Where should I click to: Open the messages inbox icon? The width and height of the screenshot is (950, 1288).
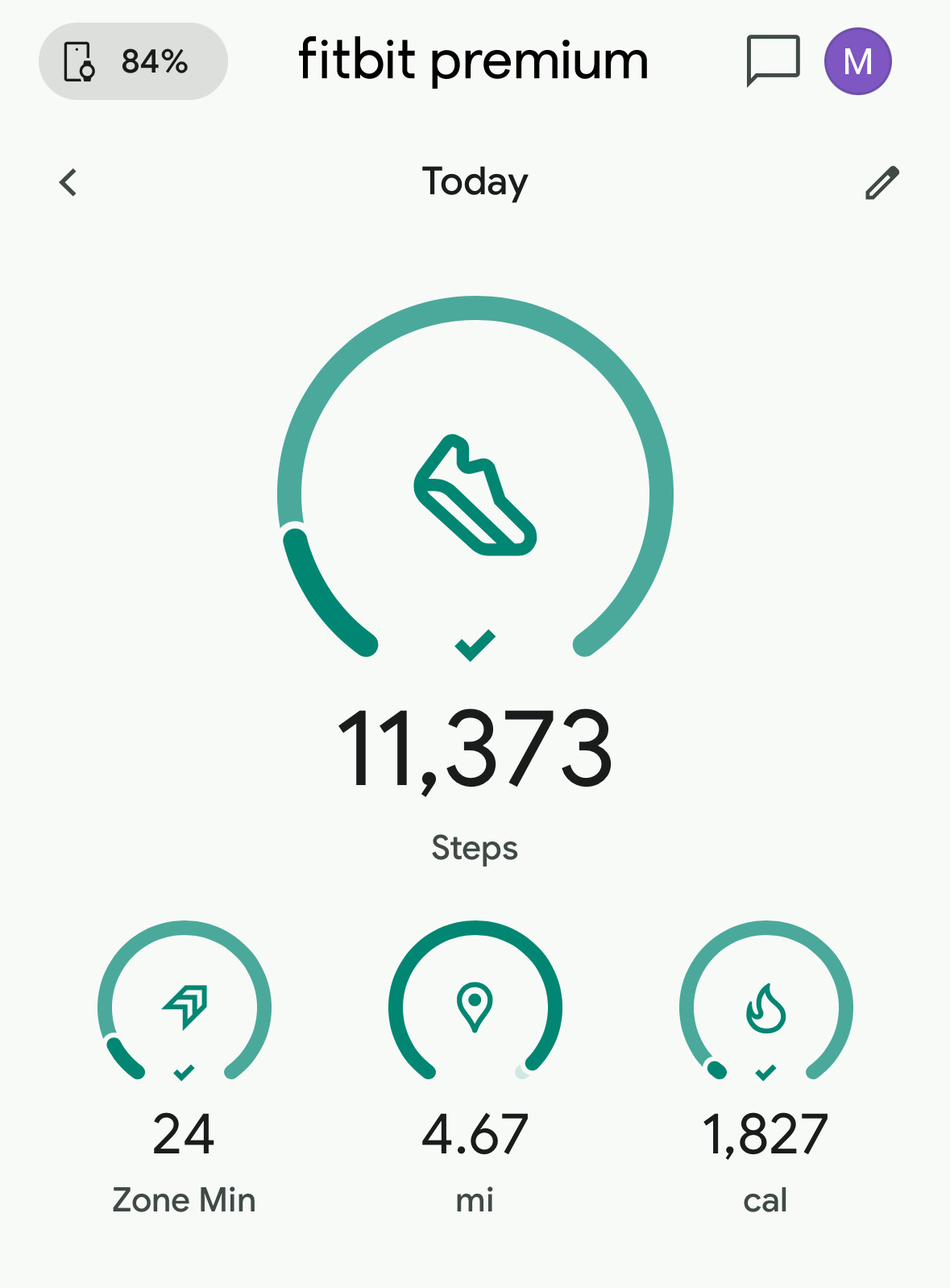tap(773, 60)
